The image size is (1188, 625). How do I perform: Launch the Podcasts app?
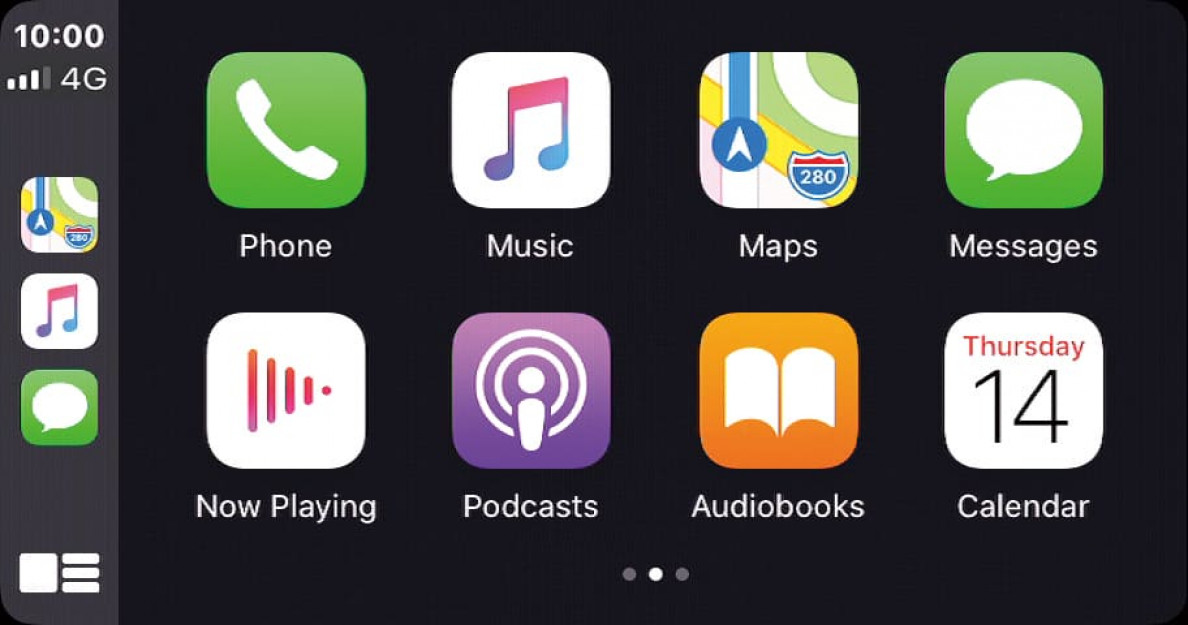coord(531,390)
